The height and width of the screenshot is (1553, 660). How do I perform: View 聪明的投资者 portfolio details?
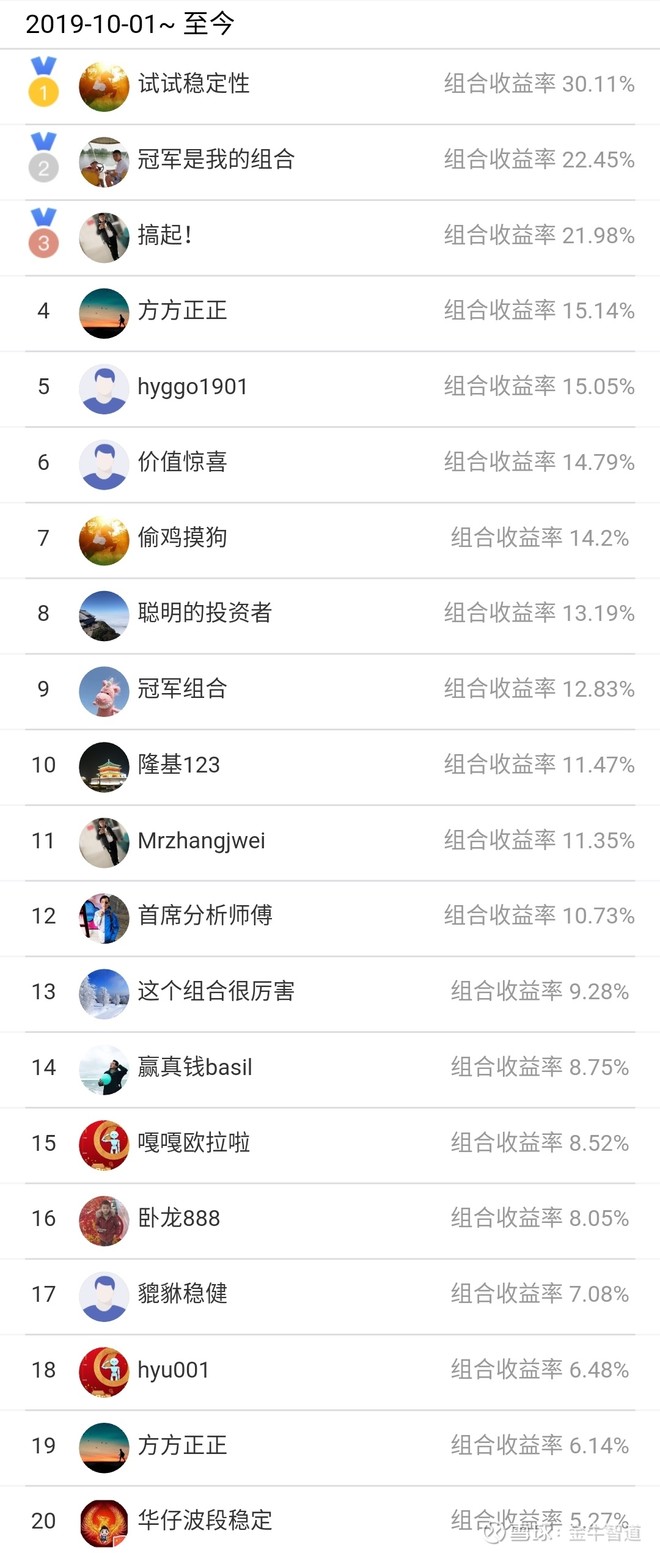click(x=205, y=613)
